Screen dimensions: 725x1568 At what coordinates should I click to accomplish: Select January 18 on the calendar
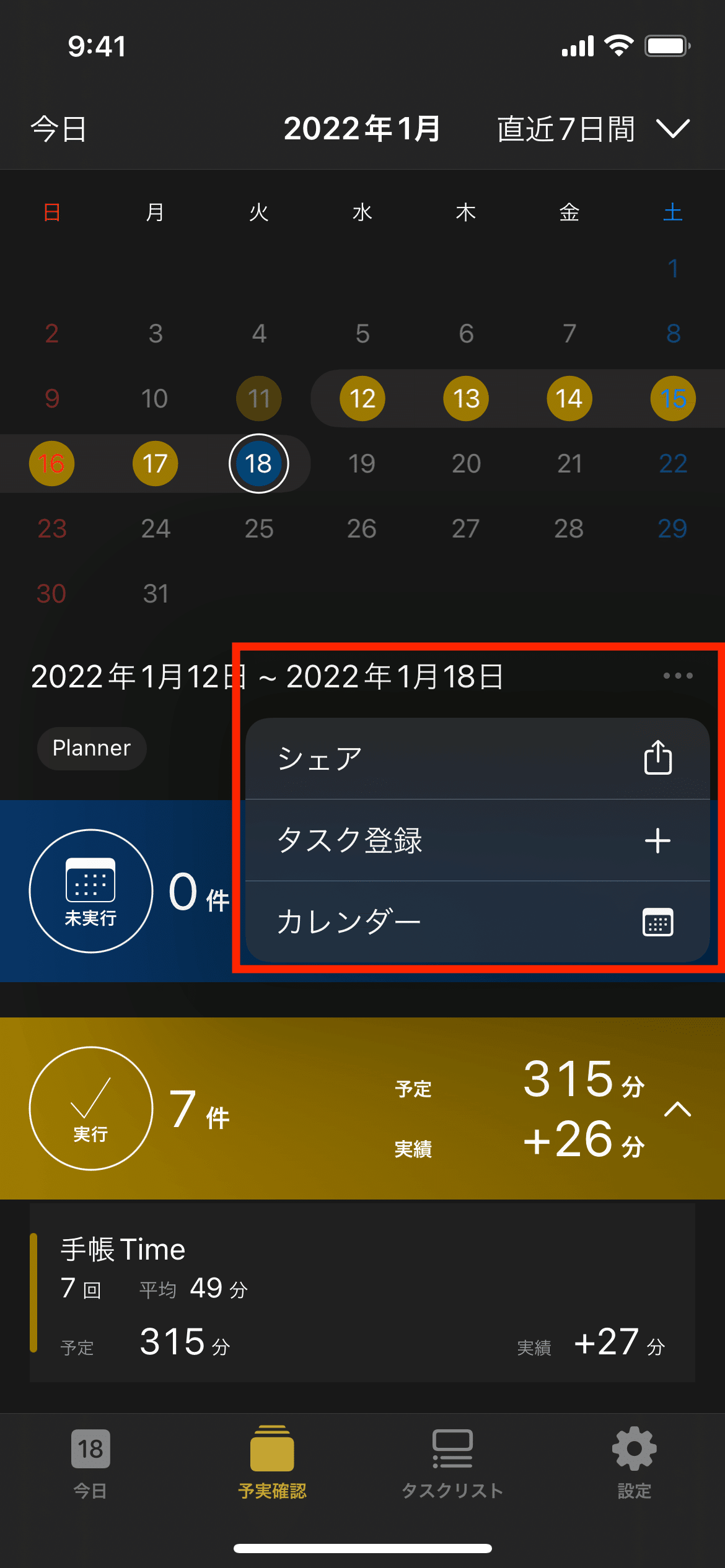(258, 463)
